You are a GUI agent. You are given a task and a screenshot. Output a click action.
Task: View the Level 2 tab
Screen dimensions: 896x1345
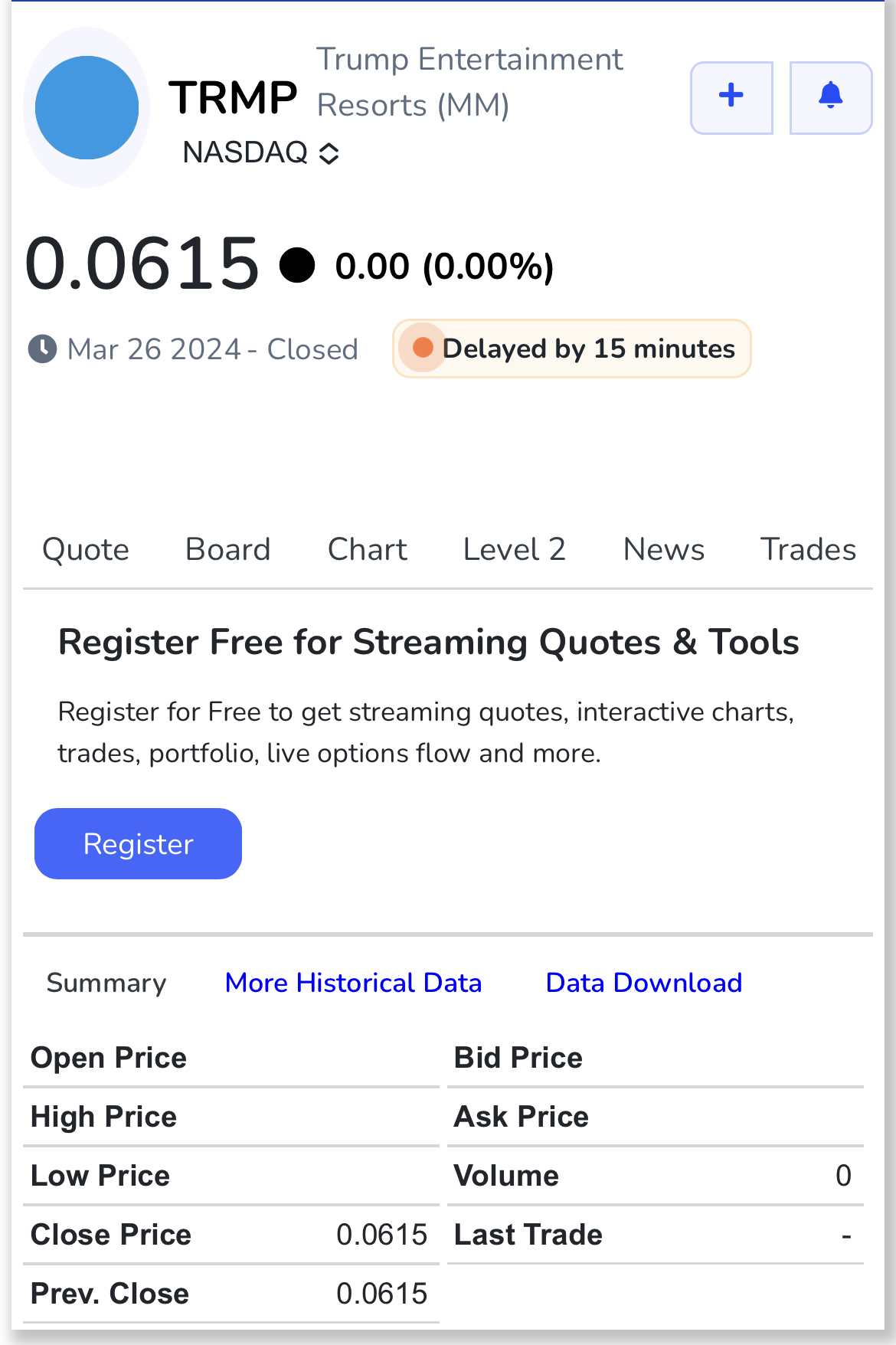[x=515, y=550]
